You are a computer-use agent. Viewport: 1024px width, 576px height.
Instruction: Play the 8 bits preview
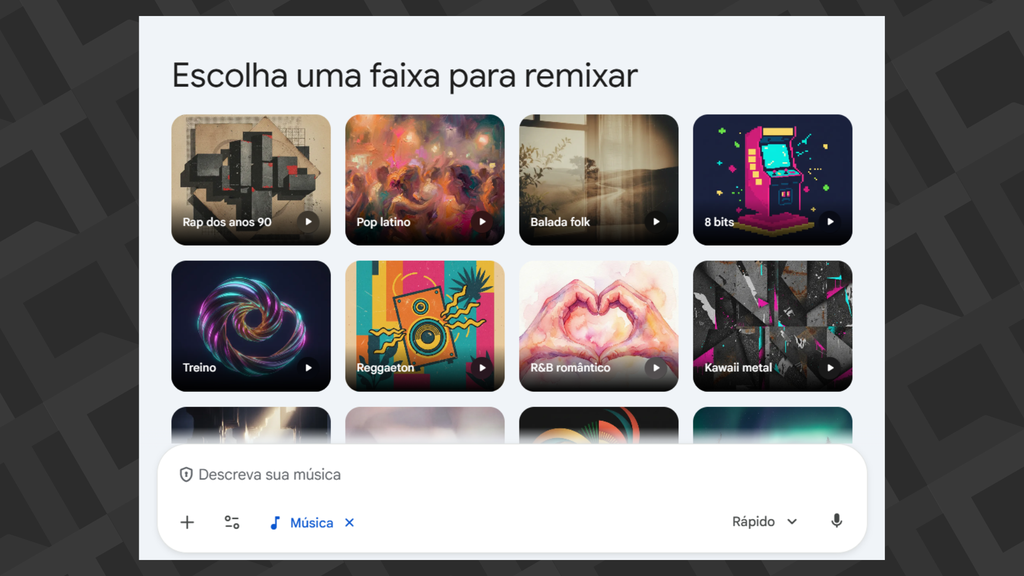click(x=830, y=222)
